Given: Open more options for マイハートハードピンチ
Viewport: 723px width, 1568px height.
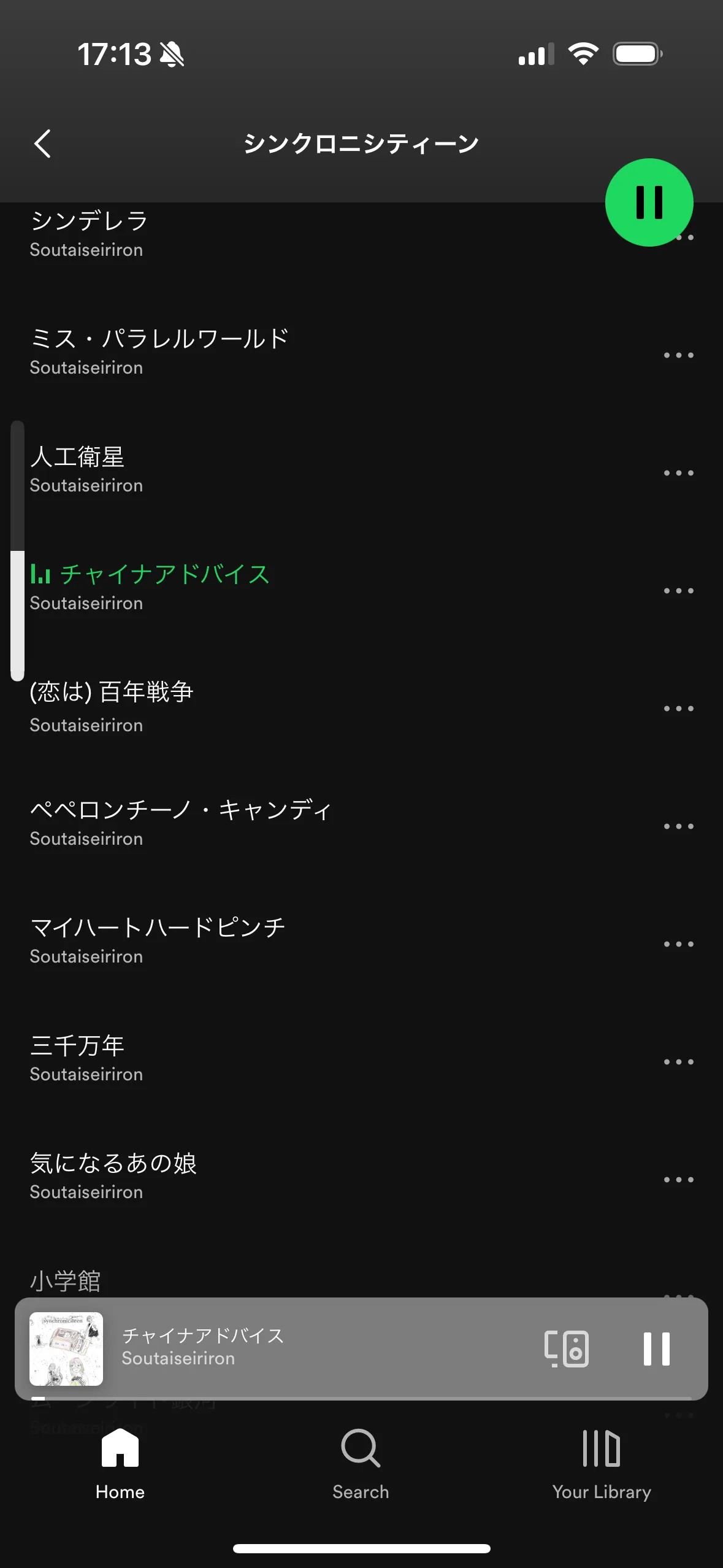Looking at the screenshot, I should click(678, 944).
